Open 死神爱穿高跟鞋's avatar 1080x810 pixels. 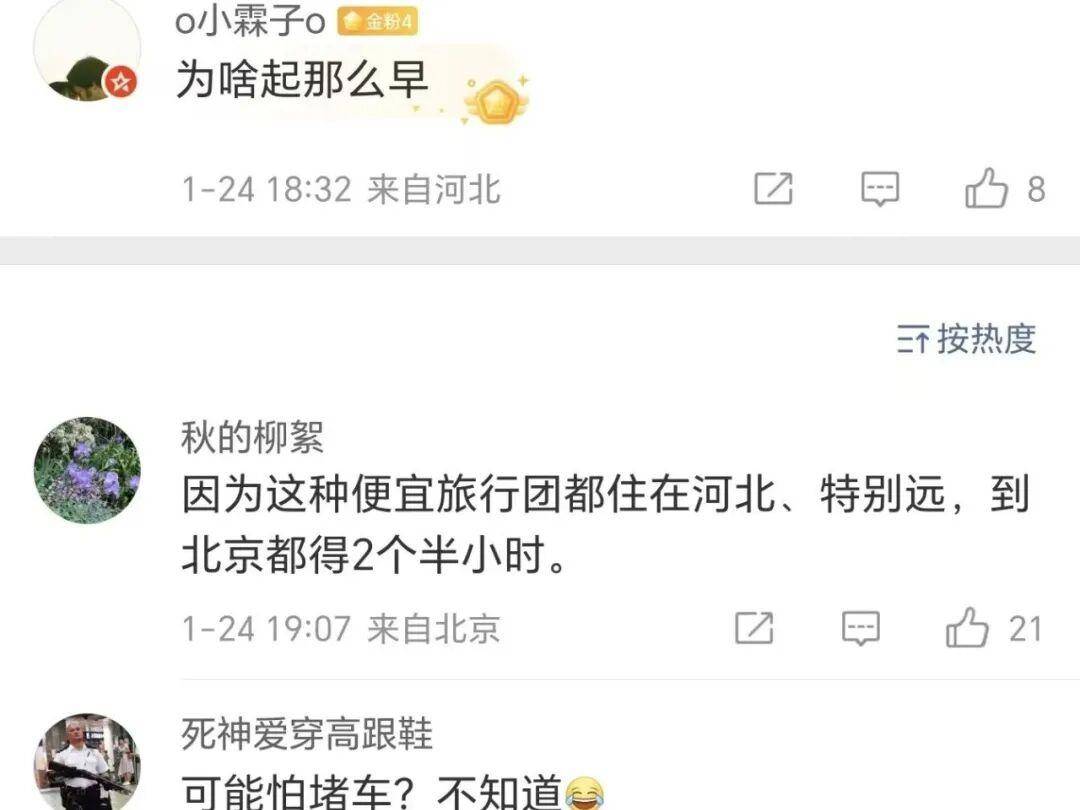pyautogui.click(x=87, y=762)
